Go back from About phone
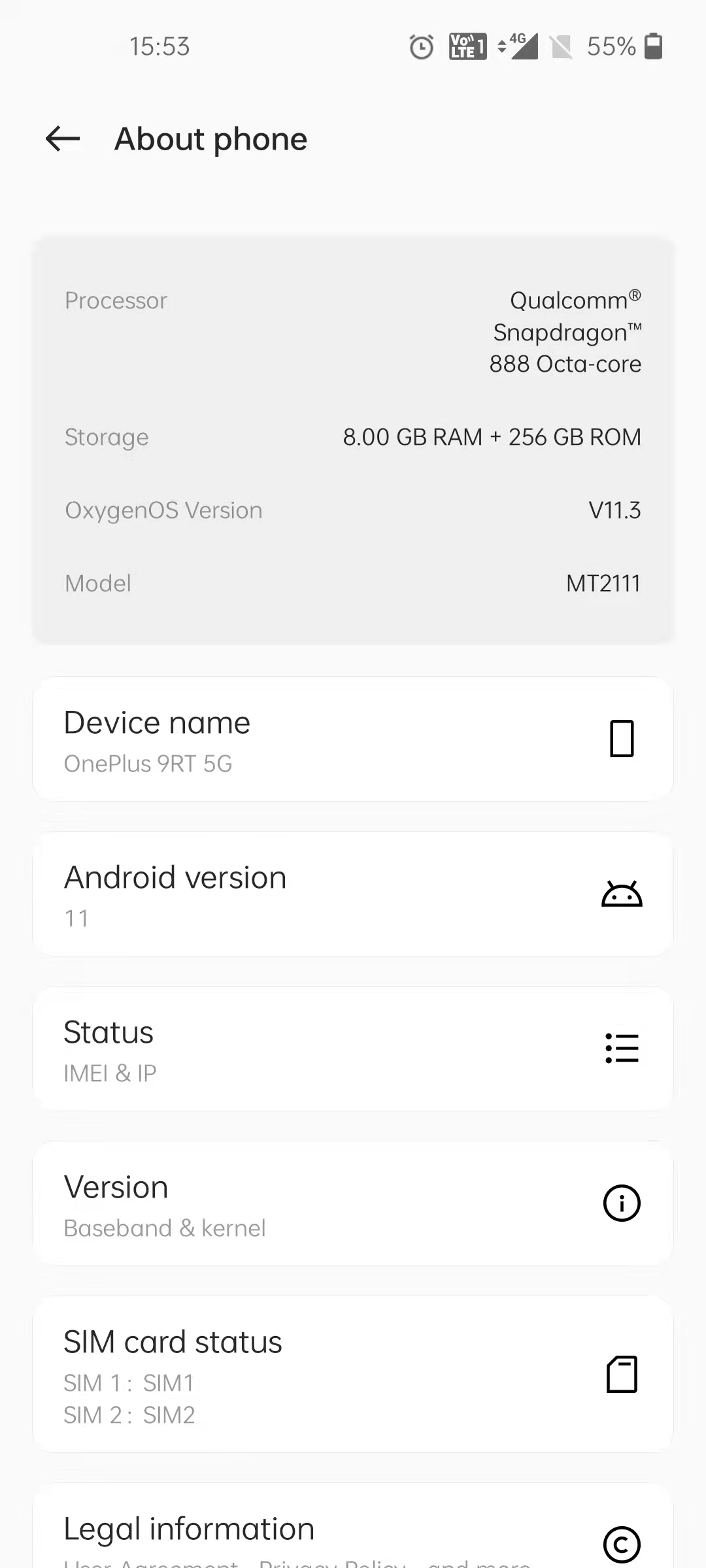The height and width of the screenshot is (1568, 706). click(63, 139)
